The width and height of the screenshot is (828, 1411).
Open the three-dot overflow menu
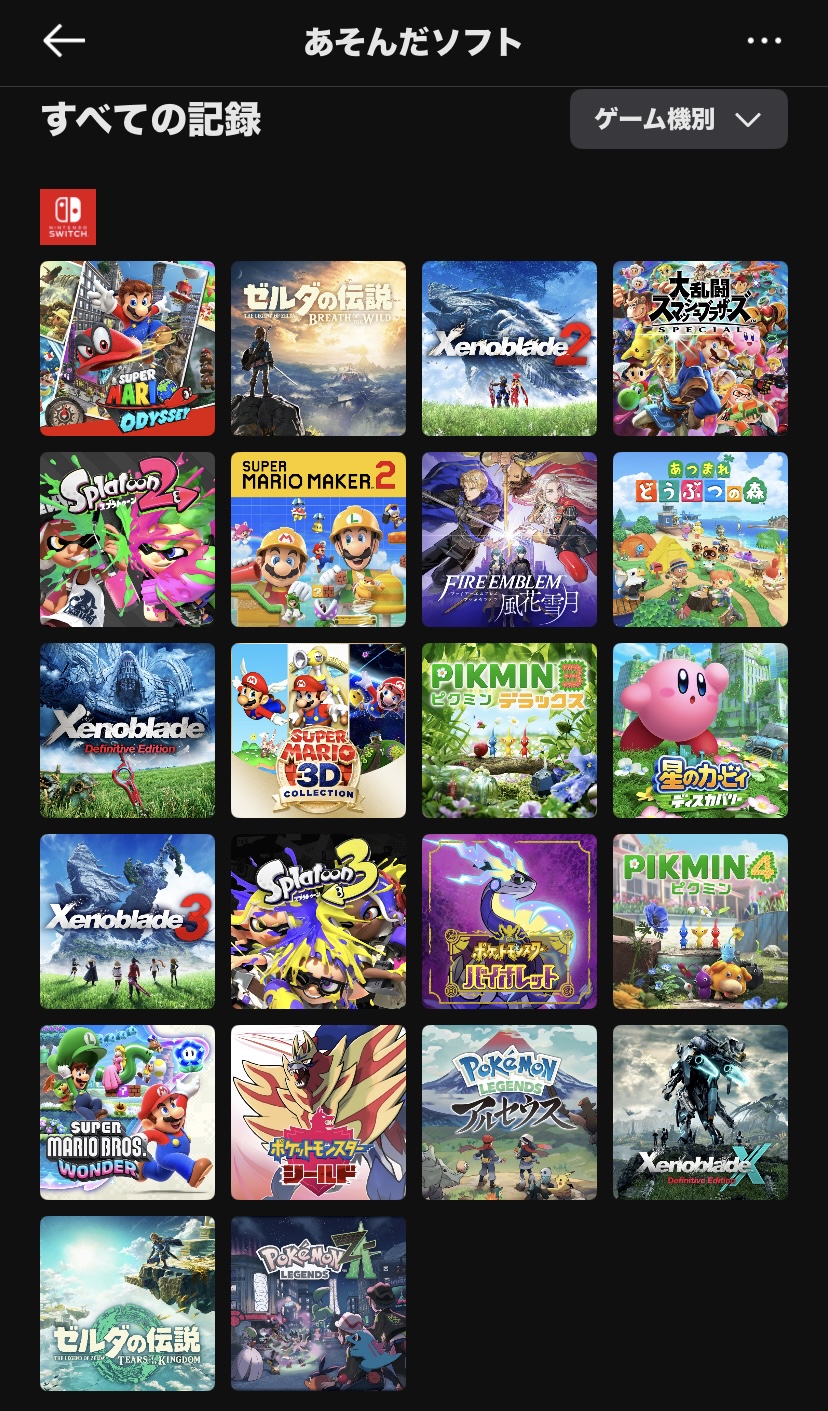[x=764, y=41]
